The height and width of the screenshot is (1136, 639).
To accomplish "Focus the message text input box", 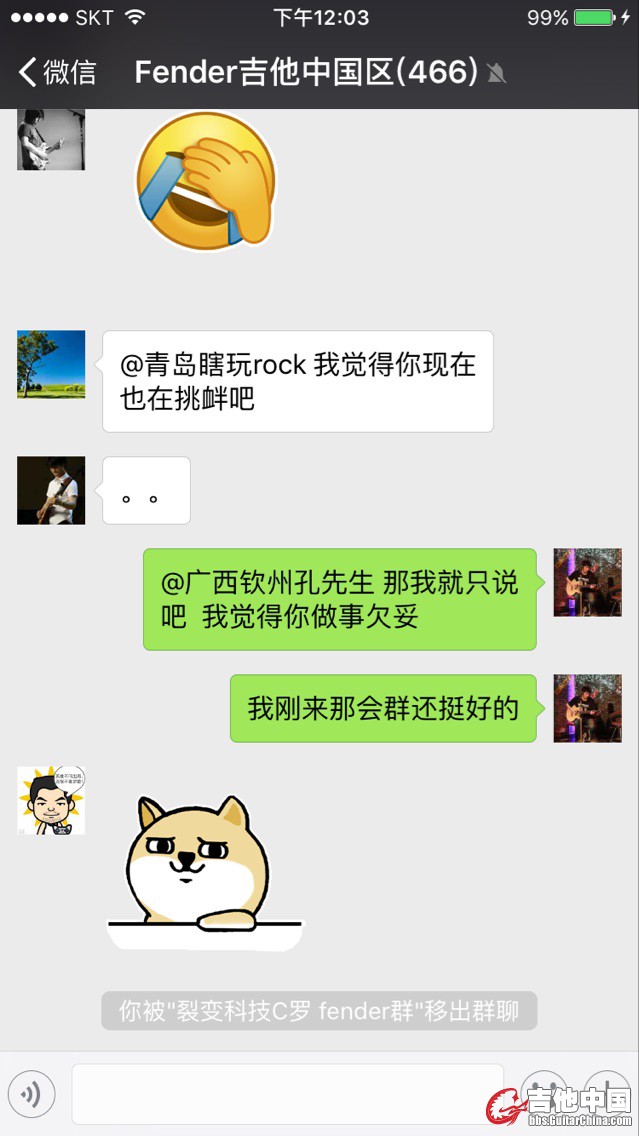I will point(288,1094).
